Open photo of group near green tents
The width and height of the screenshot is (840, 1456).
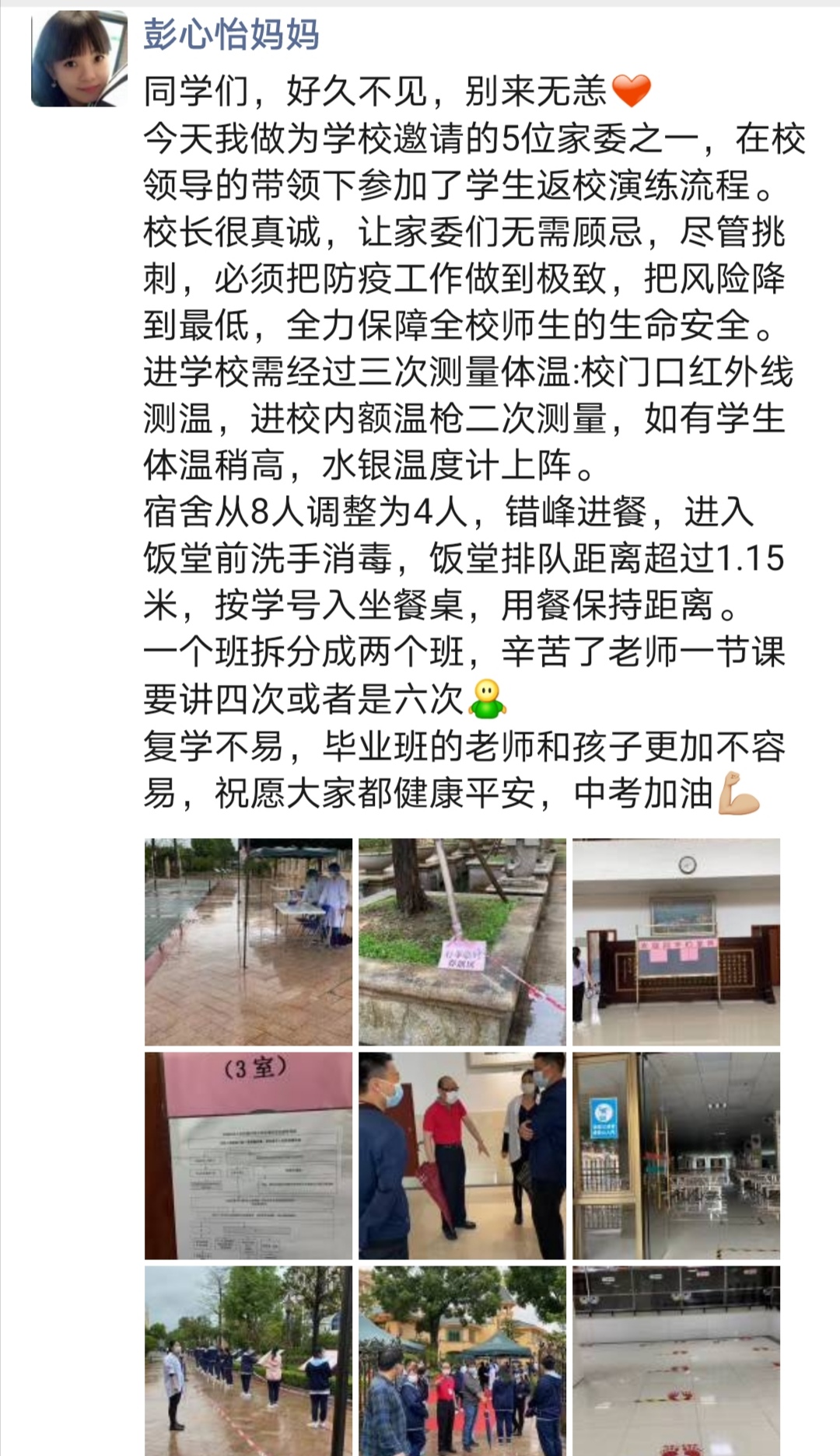click(x=462, y=1360)
